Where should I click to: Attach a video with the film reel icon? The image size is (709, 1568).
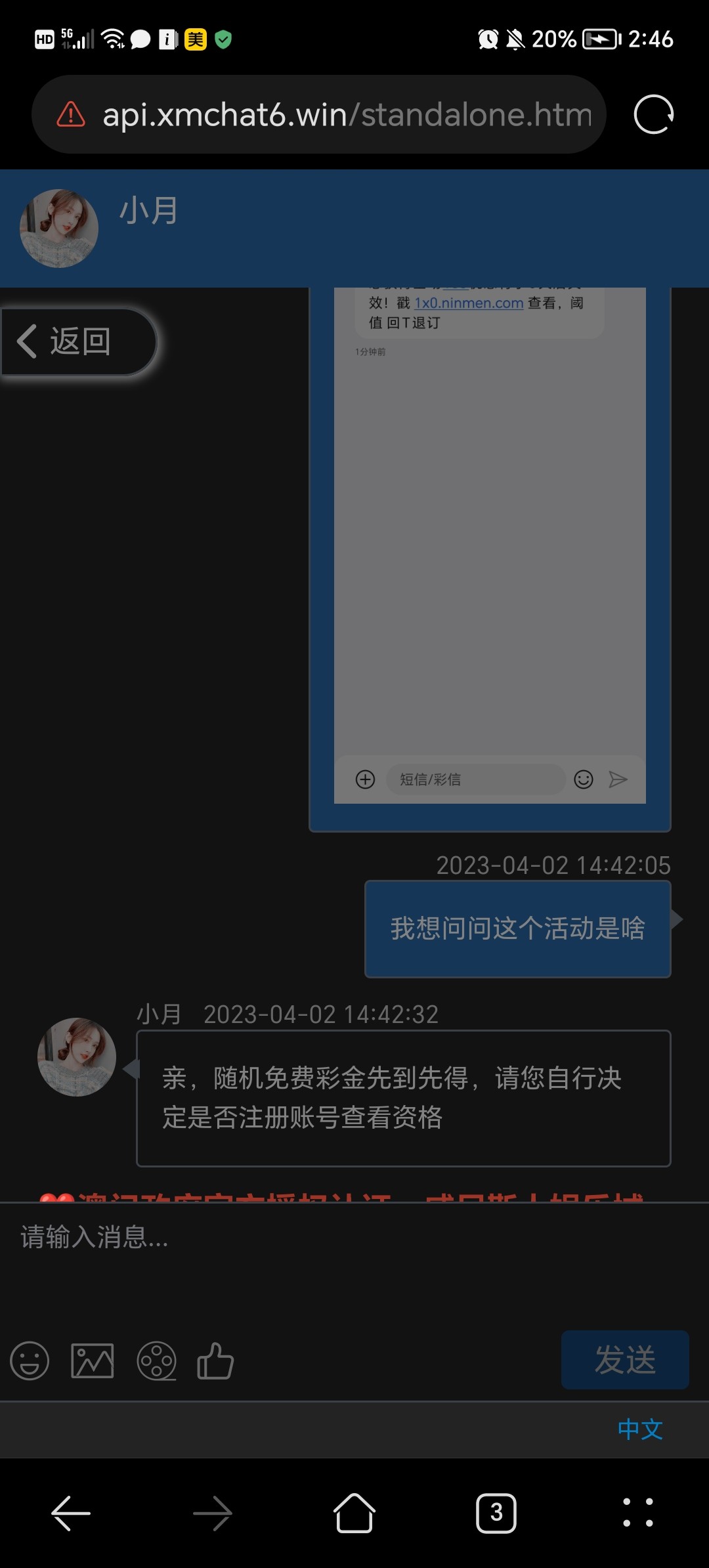pos(156,1361)
